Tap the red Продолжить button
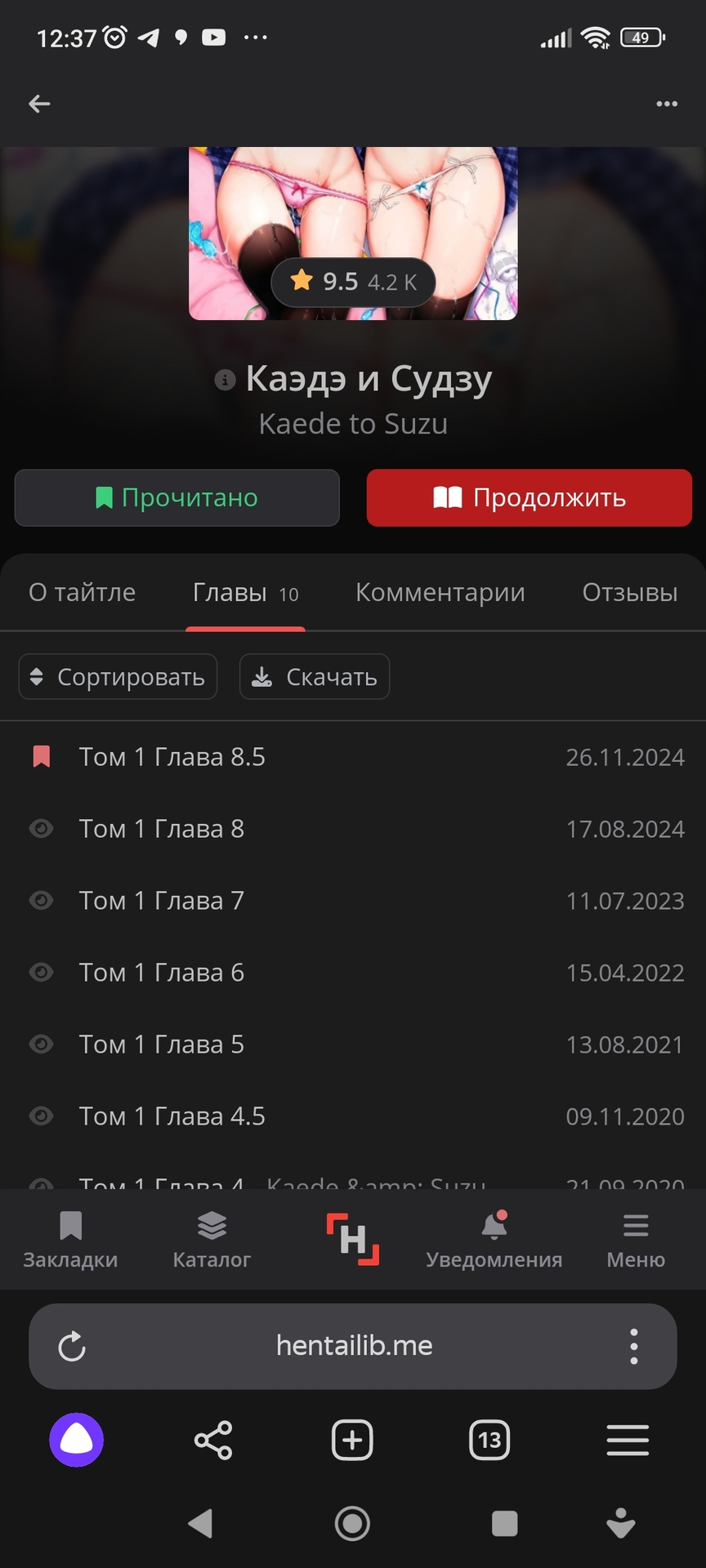This screenshot has height=1568, width=706. click(x=529, y=497)
